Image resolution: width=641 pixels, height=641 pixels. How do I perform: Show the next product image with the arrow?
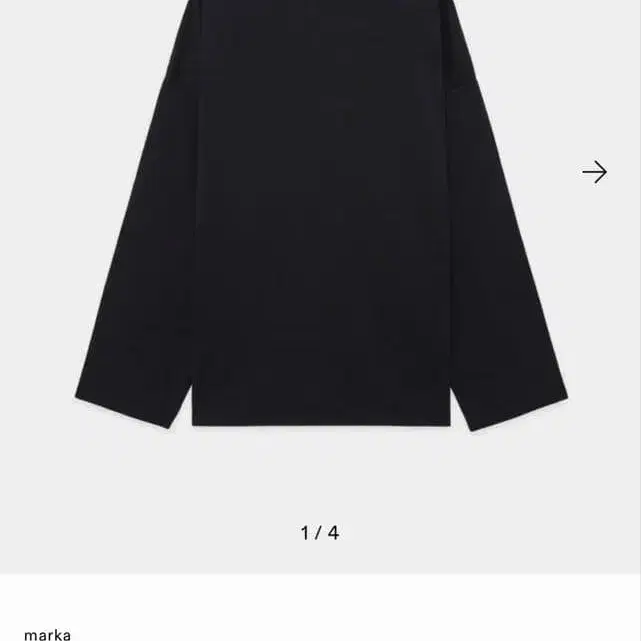point(594,172)
